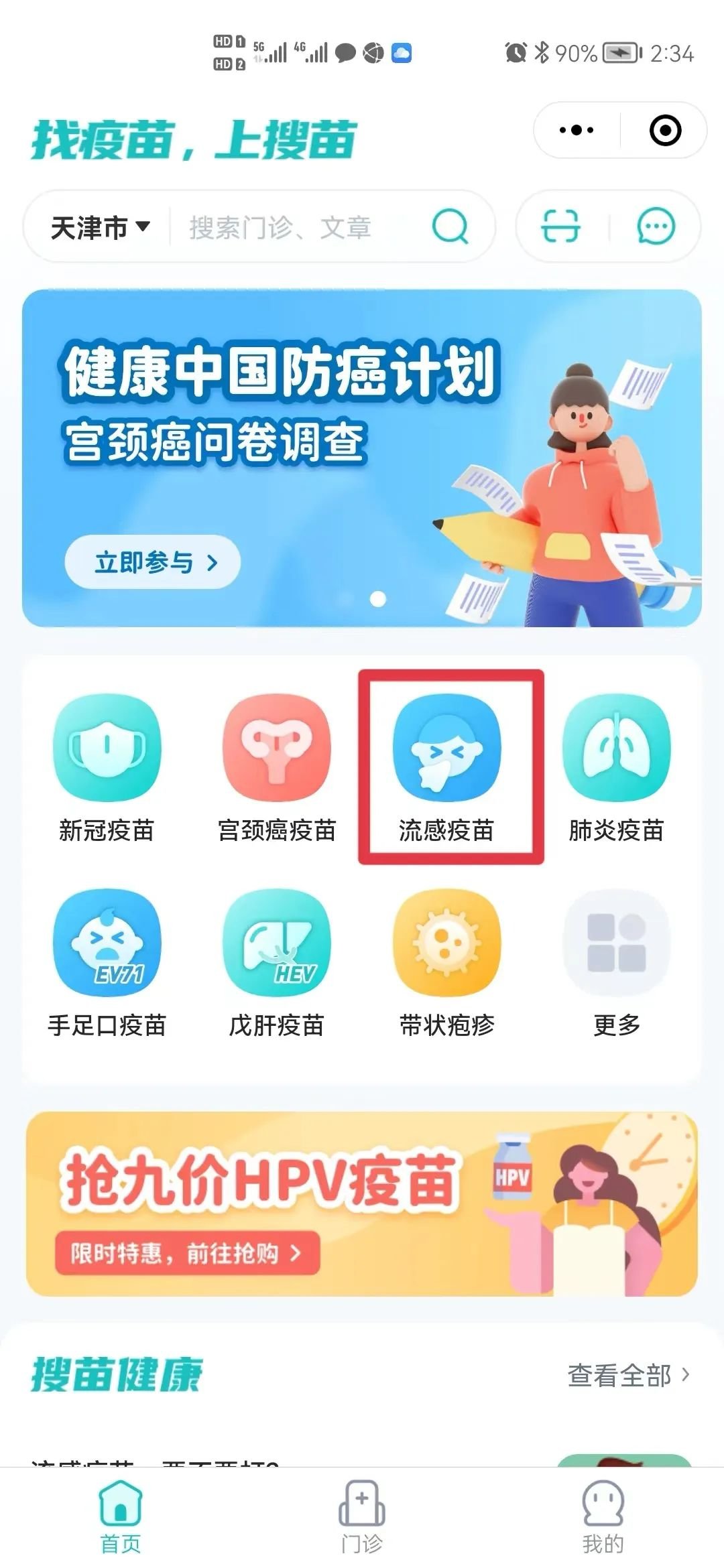Switch to the 我的 tab
The width and height of the screenshot is (724, 1568).
pos(603,1516)
